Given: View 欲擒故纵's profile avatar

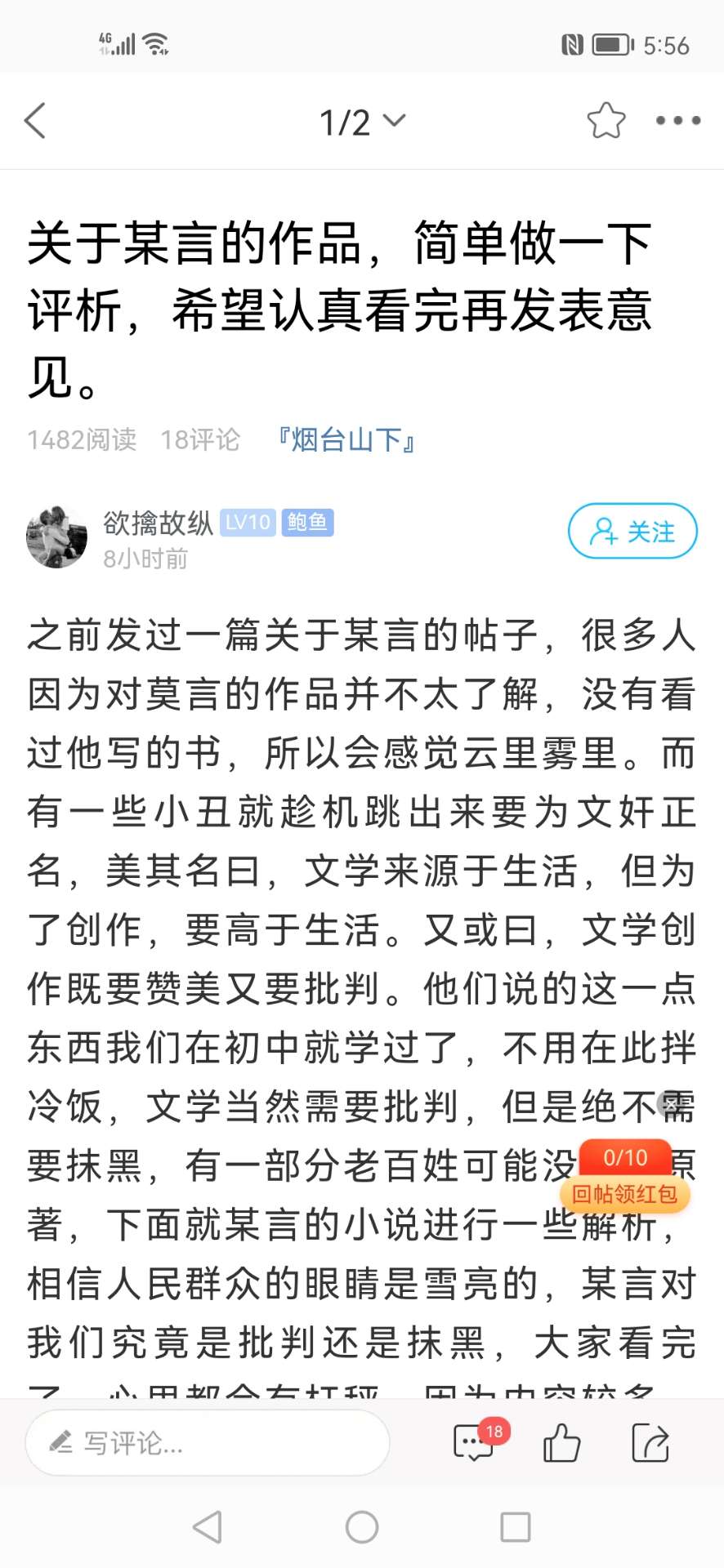Looking at the screenshot, I should (56, 536).
